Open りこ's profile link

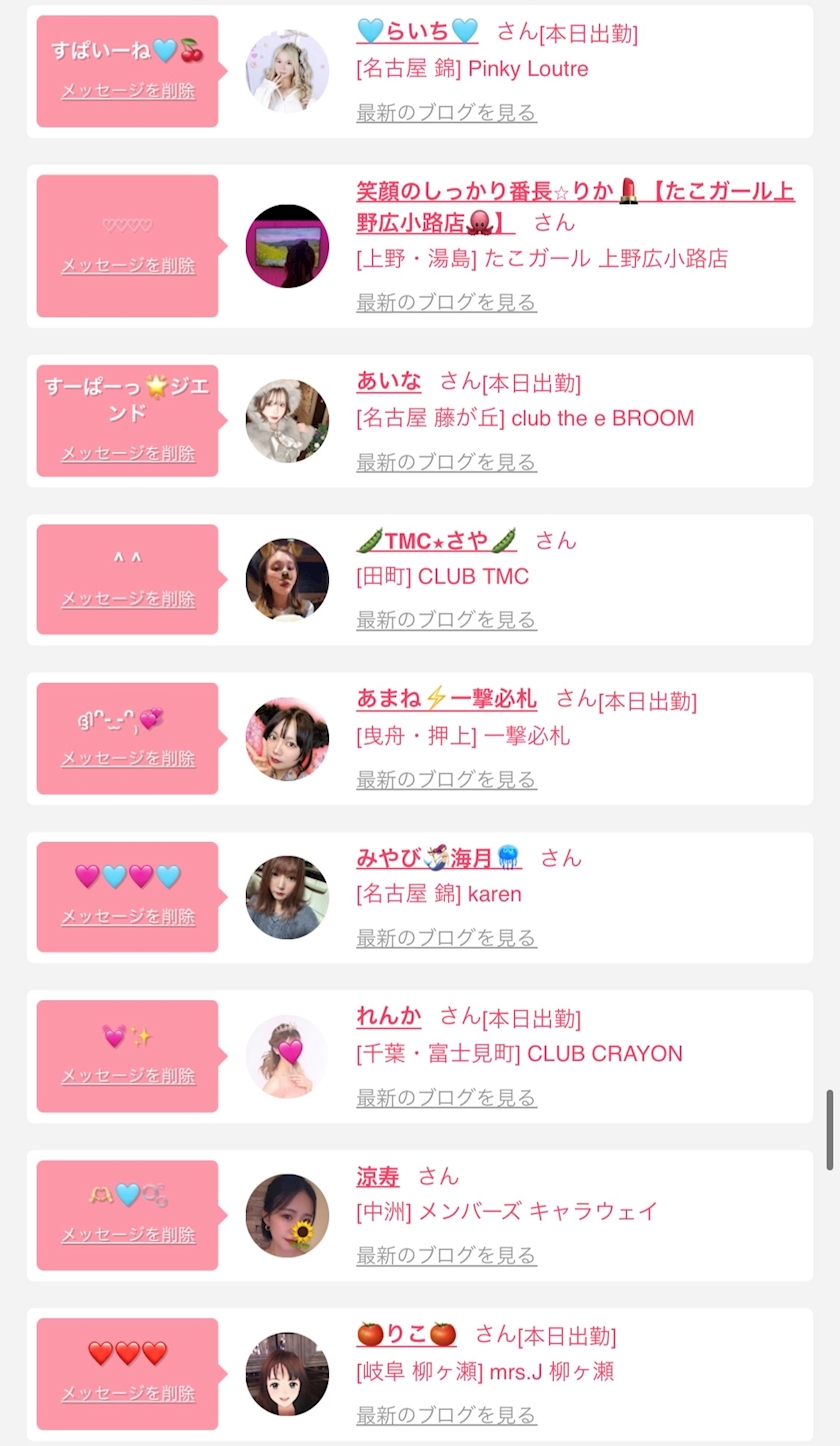tap(406, 1334)
